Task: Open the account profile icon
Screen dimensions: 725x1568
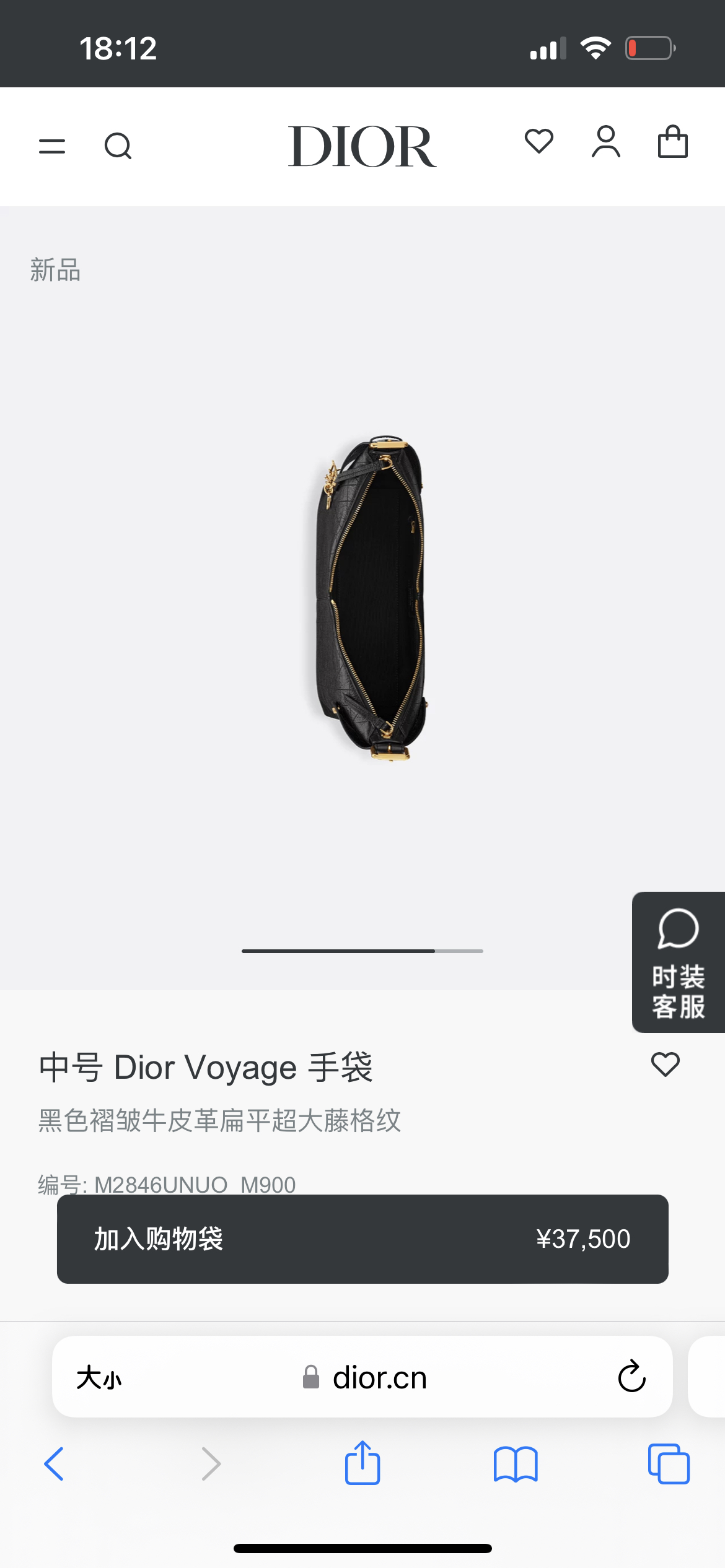Action: click(605, 142)
